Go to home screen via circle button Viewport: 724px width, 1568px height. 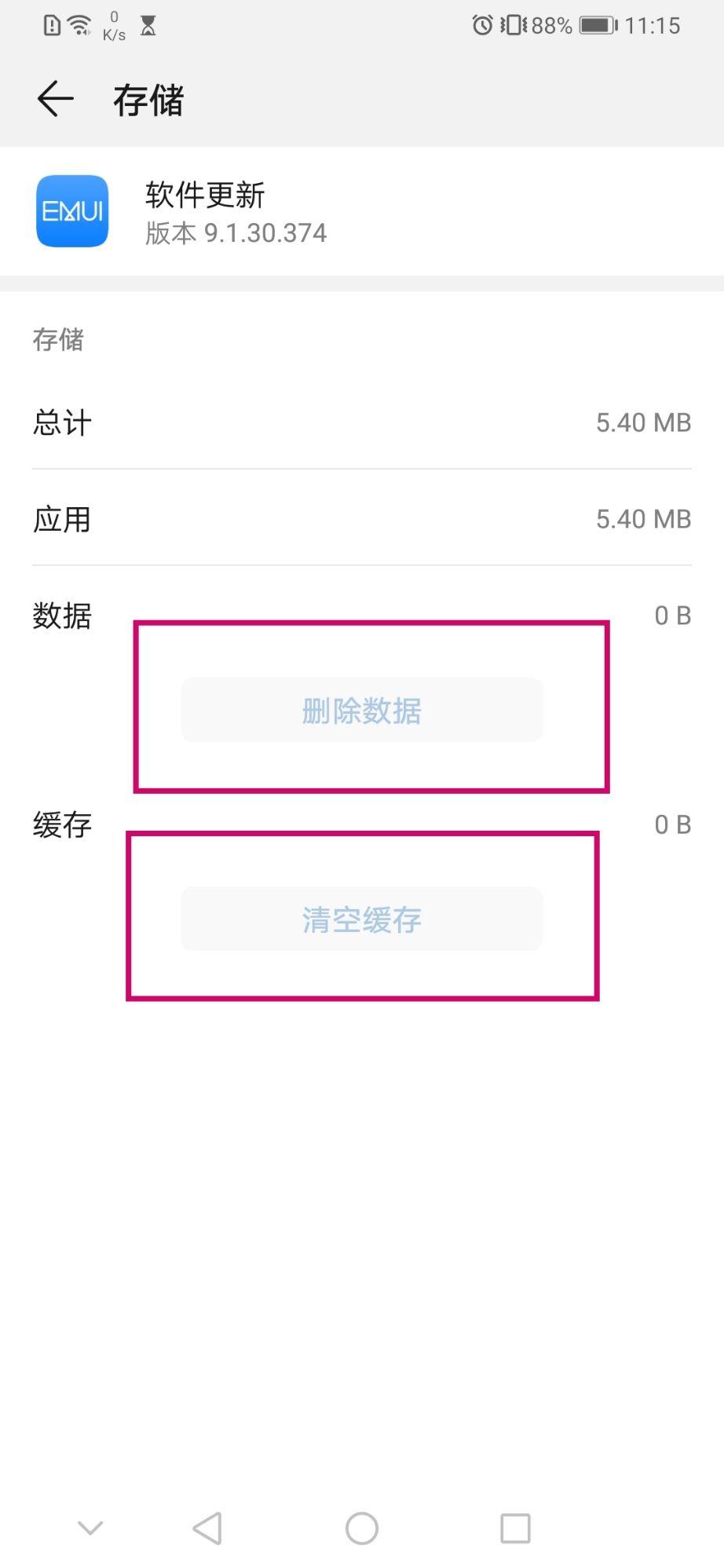tap(362, 1528)
